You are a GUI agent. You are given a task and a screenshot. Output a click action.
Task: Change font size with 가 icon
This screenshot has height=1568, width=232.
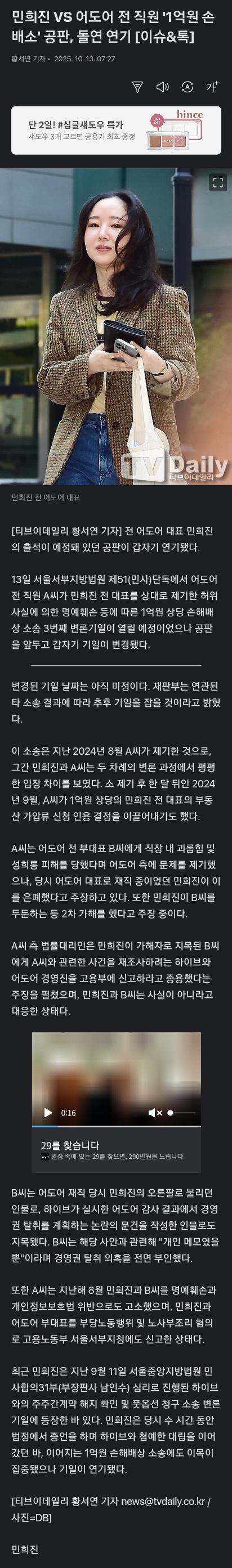pos(212,87)
